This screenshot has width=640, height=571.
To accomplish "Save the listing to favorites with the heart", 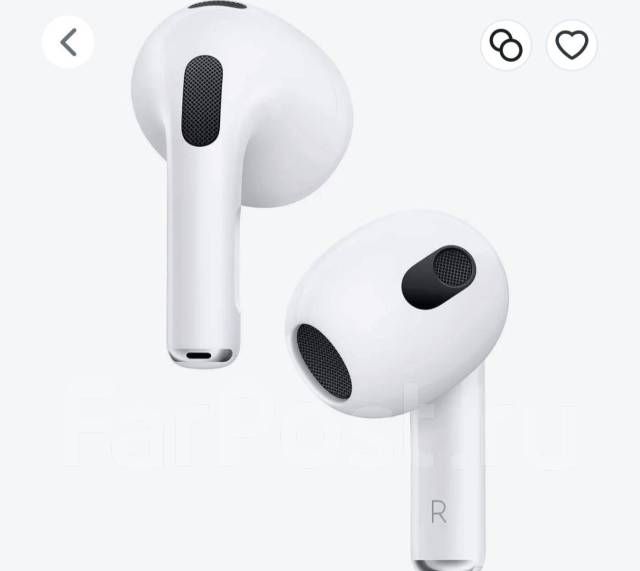I will [x=572, y=45].
